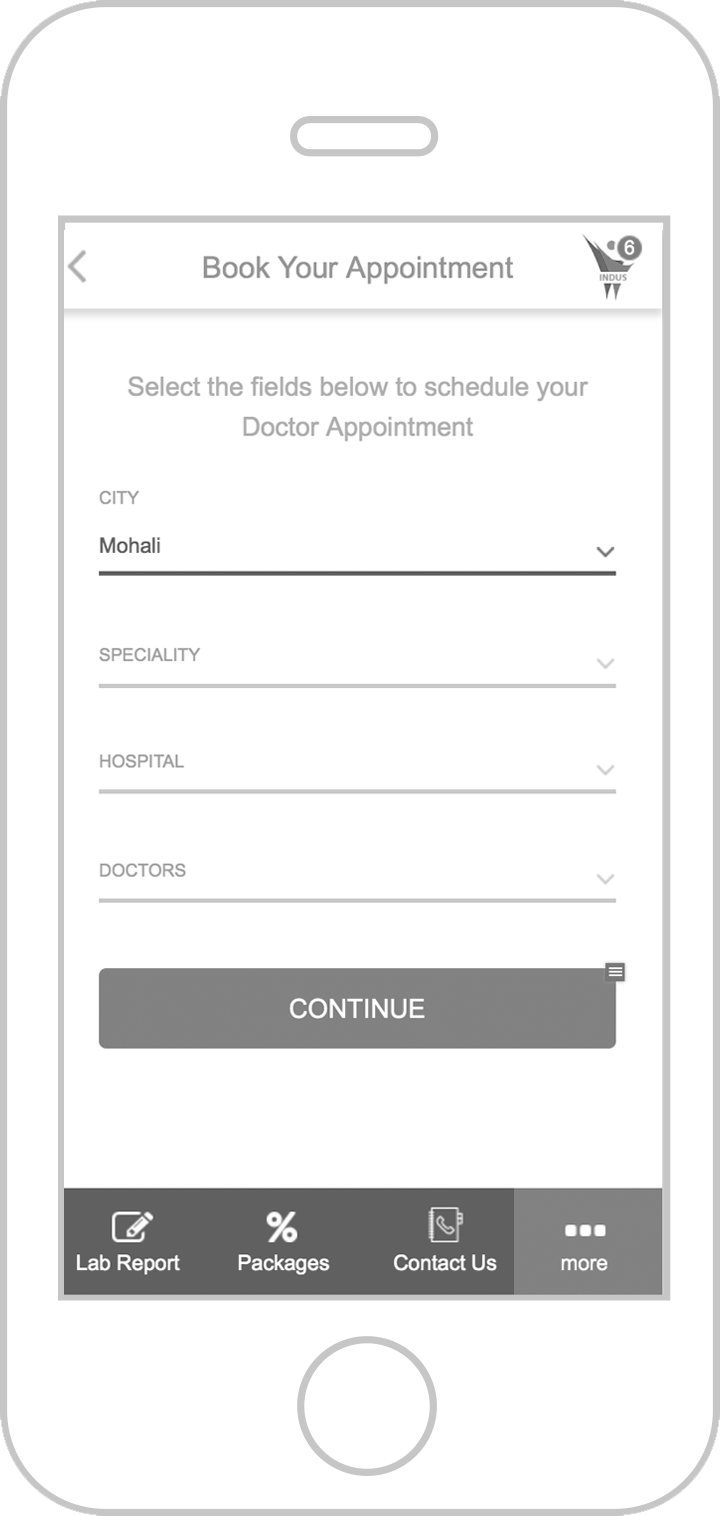Go back from Book Your Appointment

(78, 267)
